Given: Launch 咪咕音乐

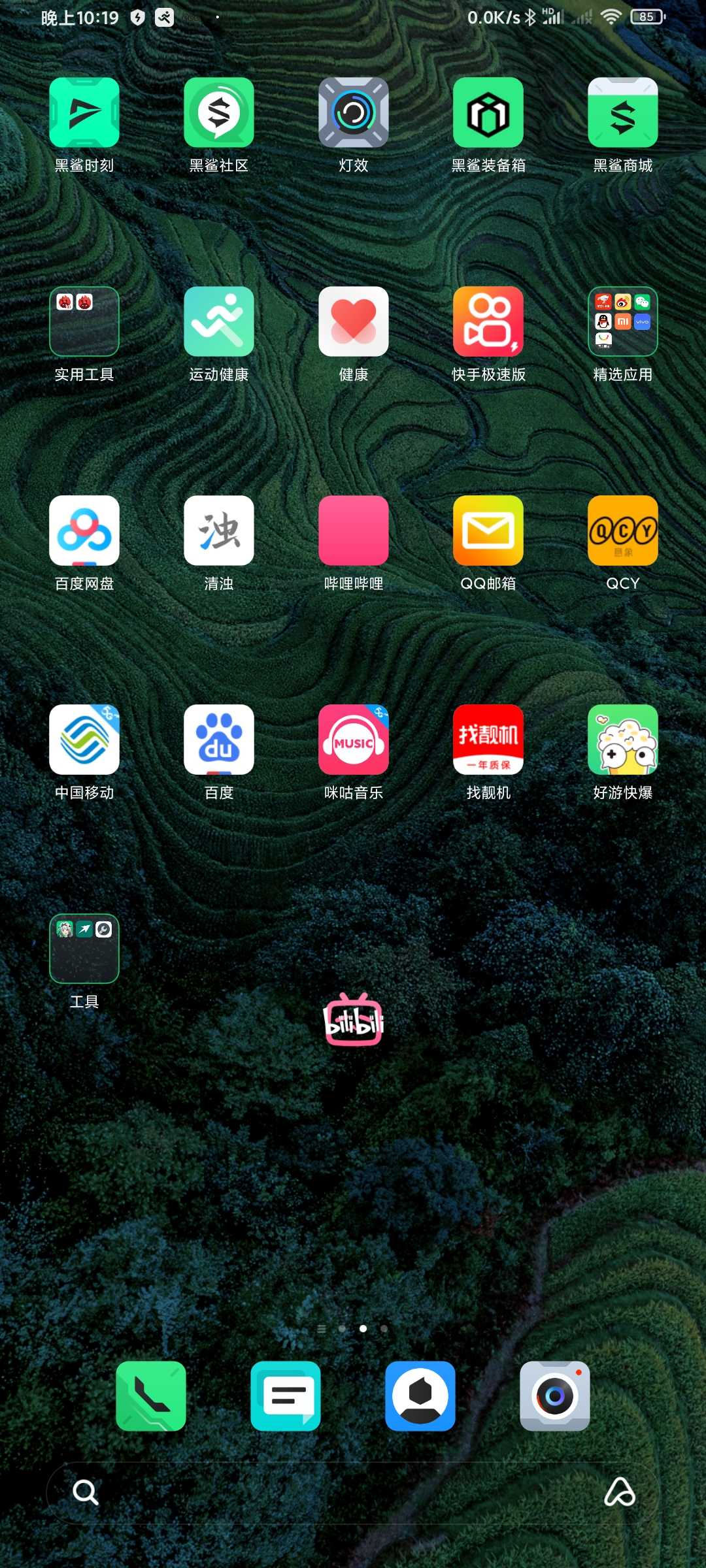Looking at the screenshot, I should tap(354, 740).
